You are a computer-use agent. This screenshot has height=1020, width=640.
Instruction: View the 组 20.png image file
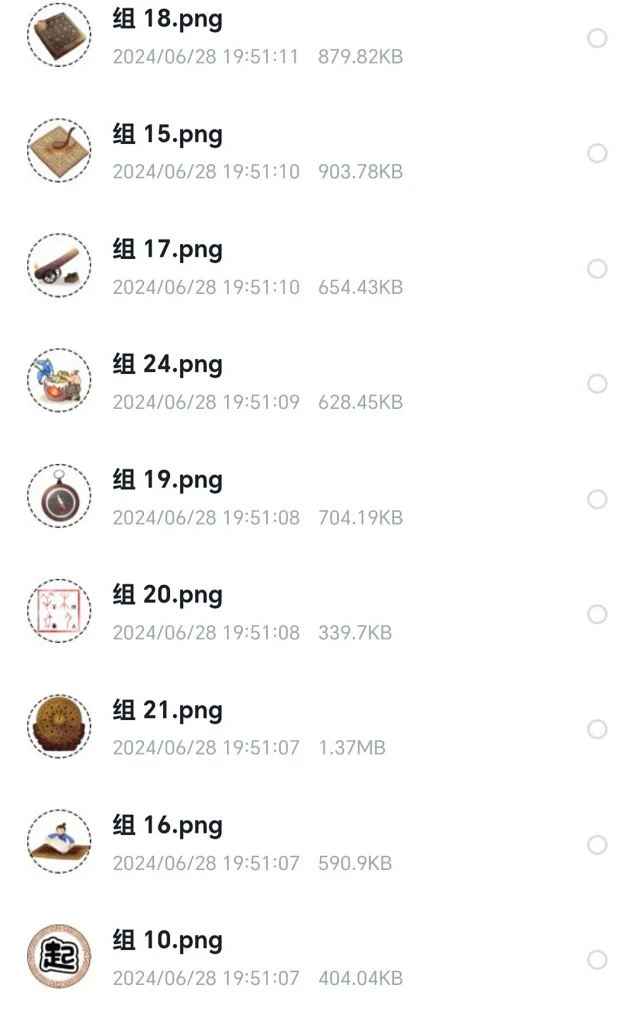[168, 596]
